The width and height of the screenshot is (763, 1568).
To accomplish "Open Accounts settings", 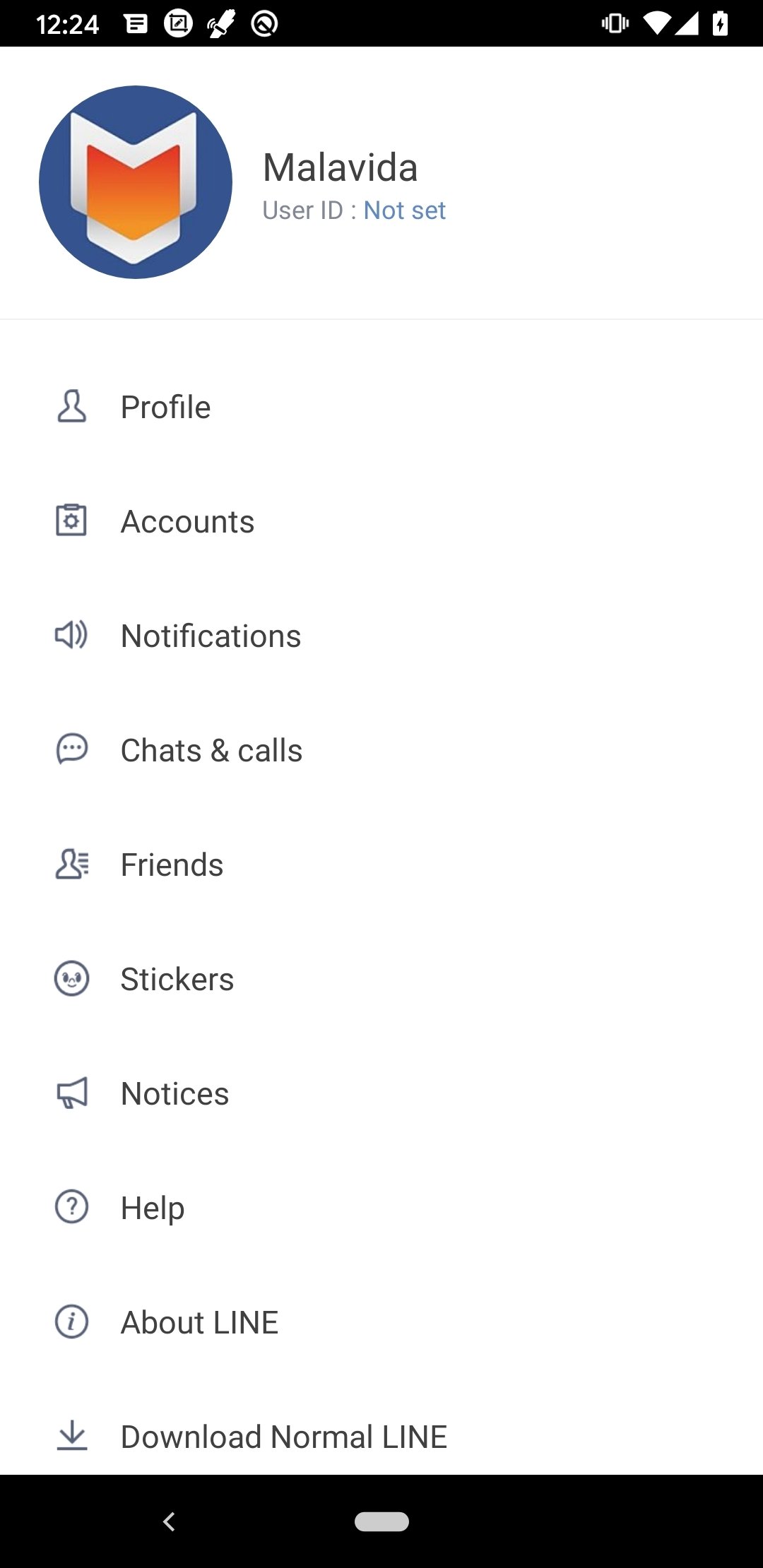I will coord(381,521).
